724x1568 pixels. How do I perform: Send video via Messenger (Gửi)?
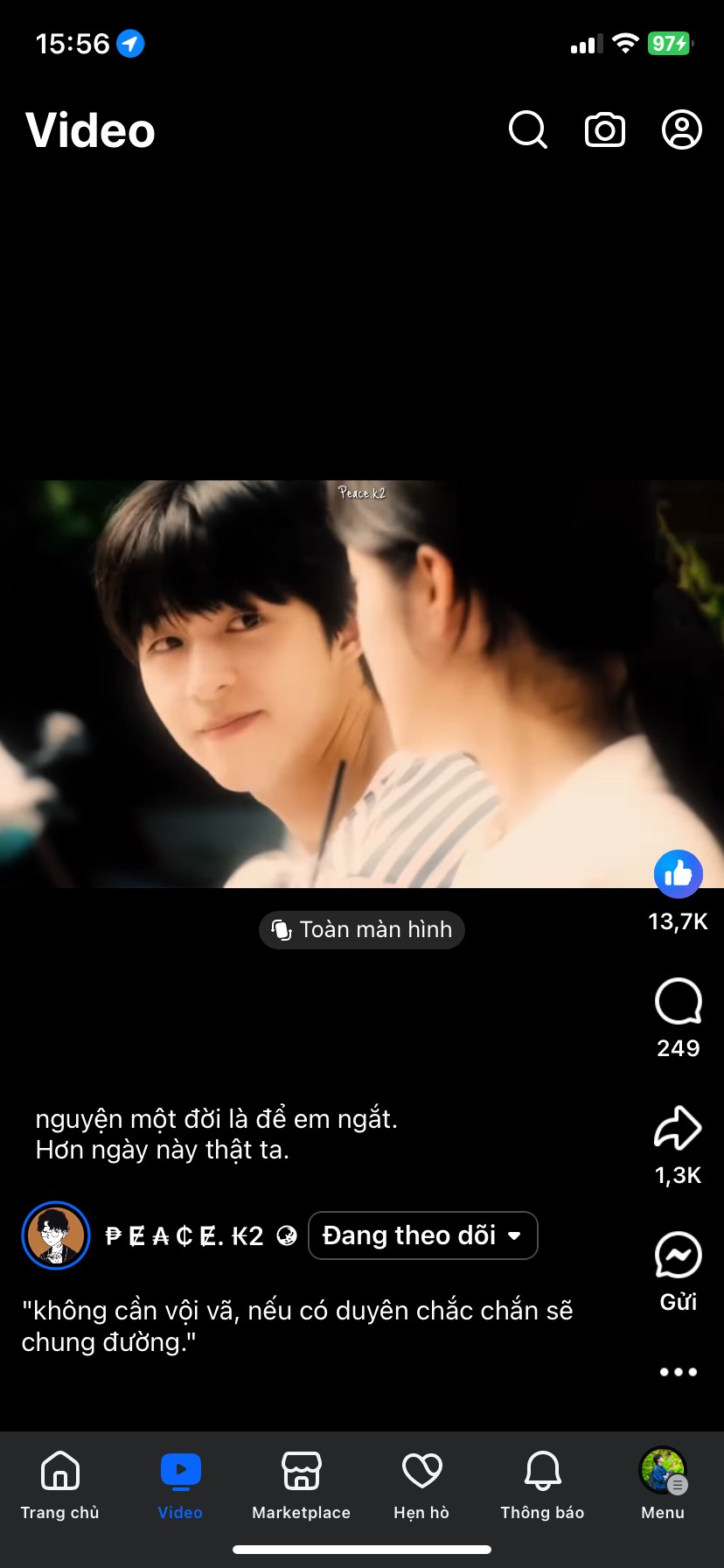pyautogui.click(x=678, y=1256)
